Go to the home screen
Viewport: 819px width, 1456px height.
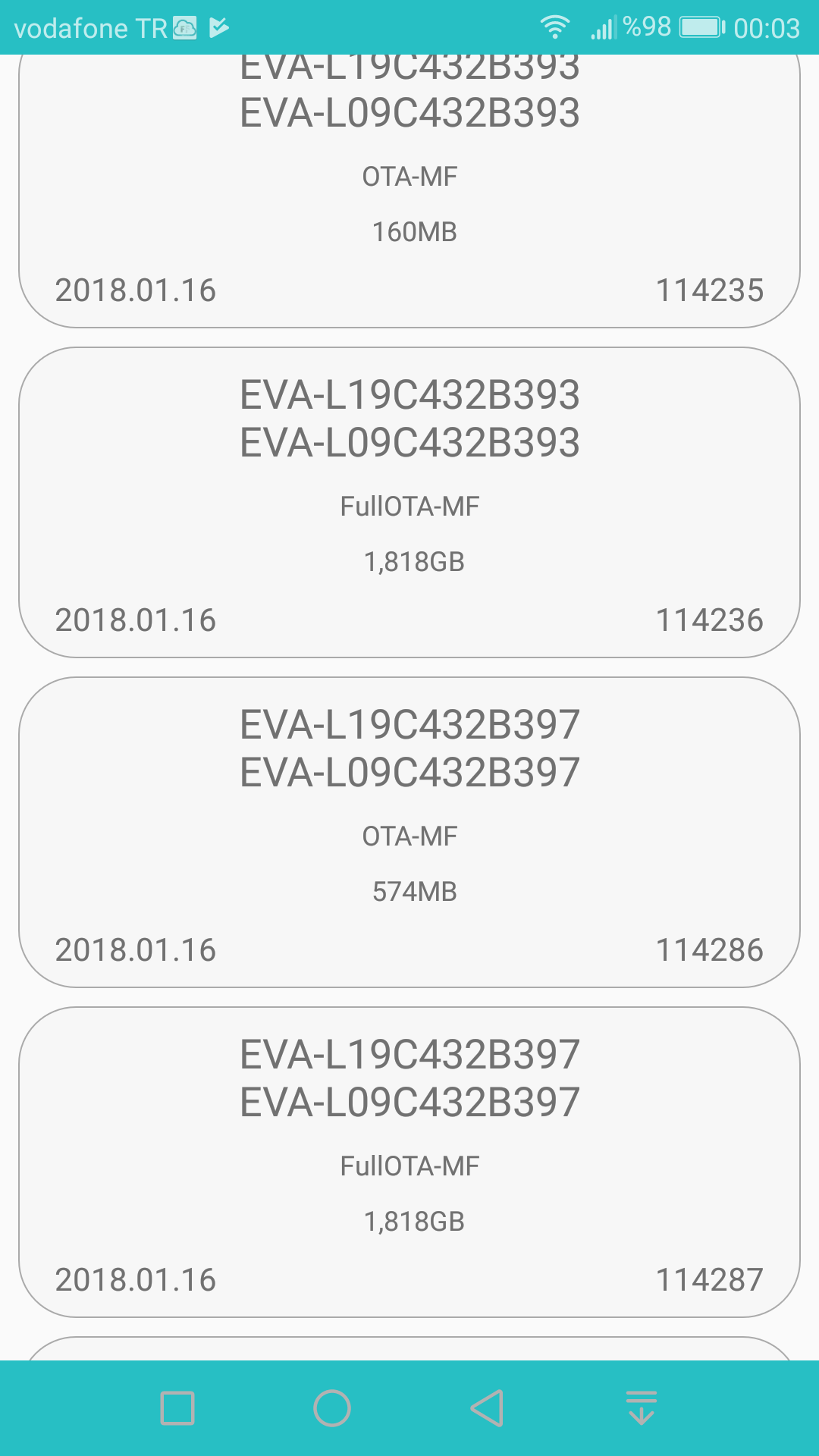pyautogui.click(x=332, y=1408)
